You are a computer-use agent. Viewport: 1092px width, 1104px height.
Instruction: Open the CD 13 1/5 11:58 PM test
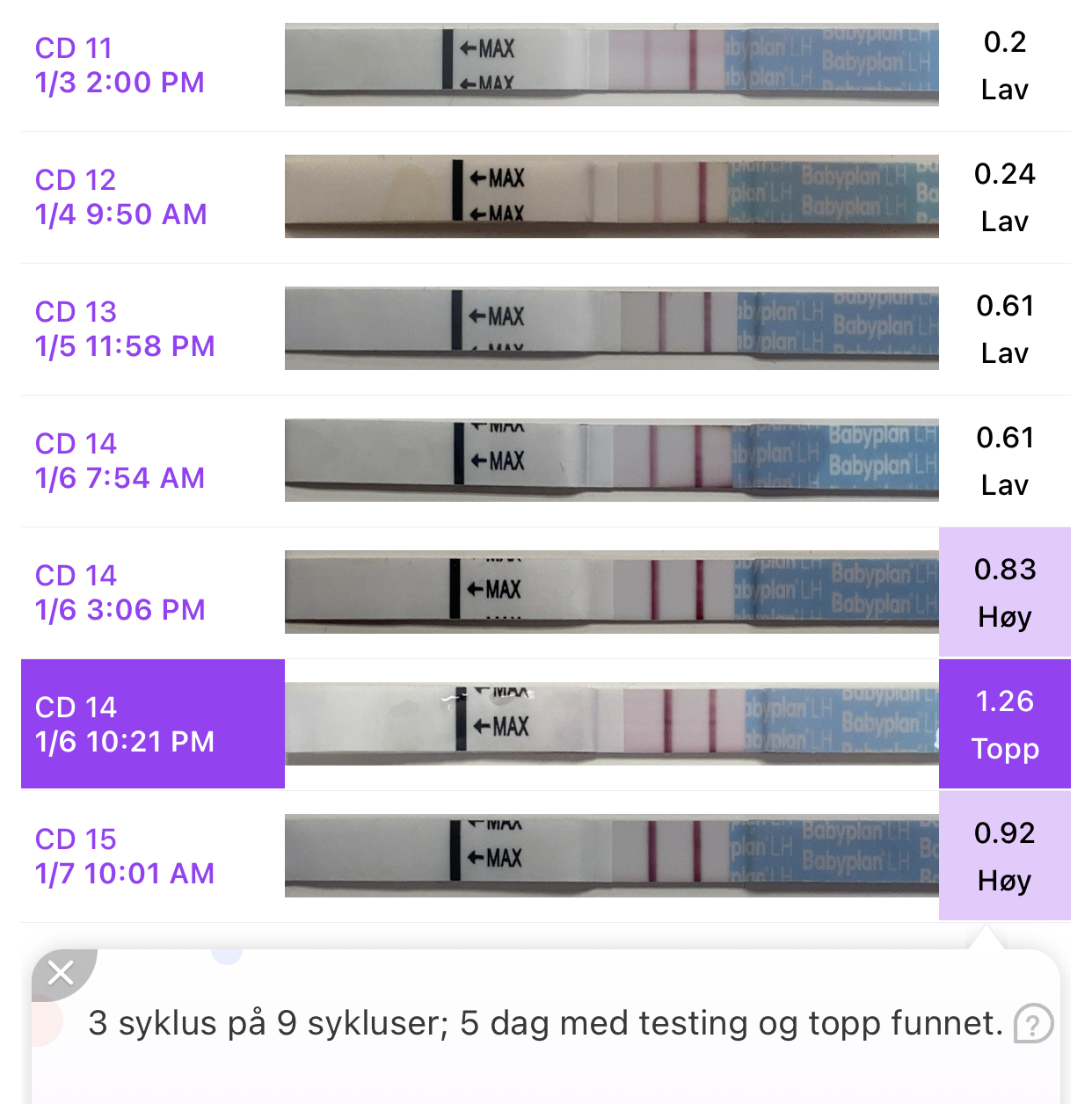[124, 329]
